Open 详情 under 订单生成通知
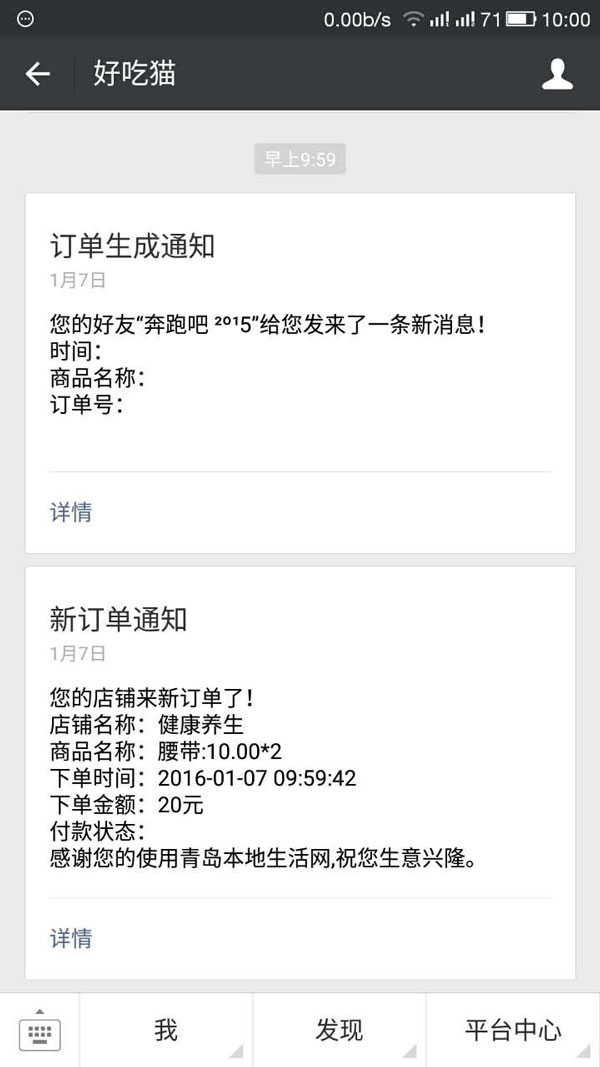Screen dimensions: 600x1067 tap(71, 512)
